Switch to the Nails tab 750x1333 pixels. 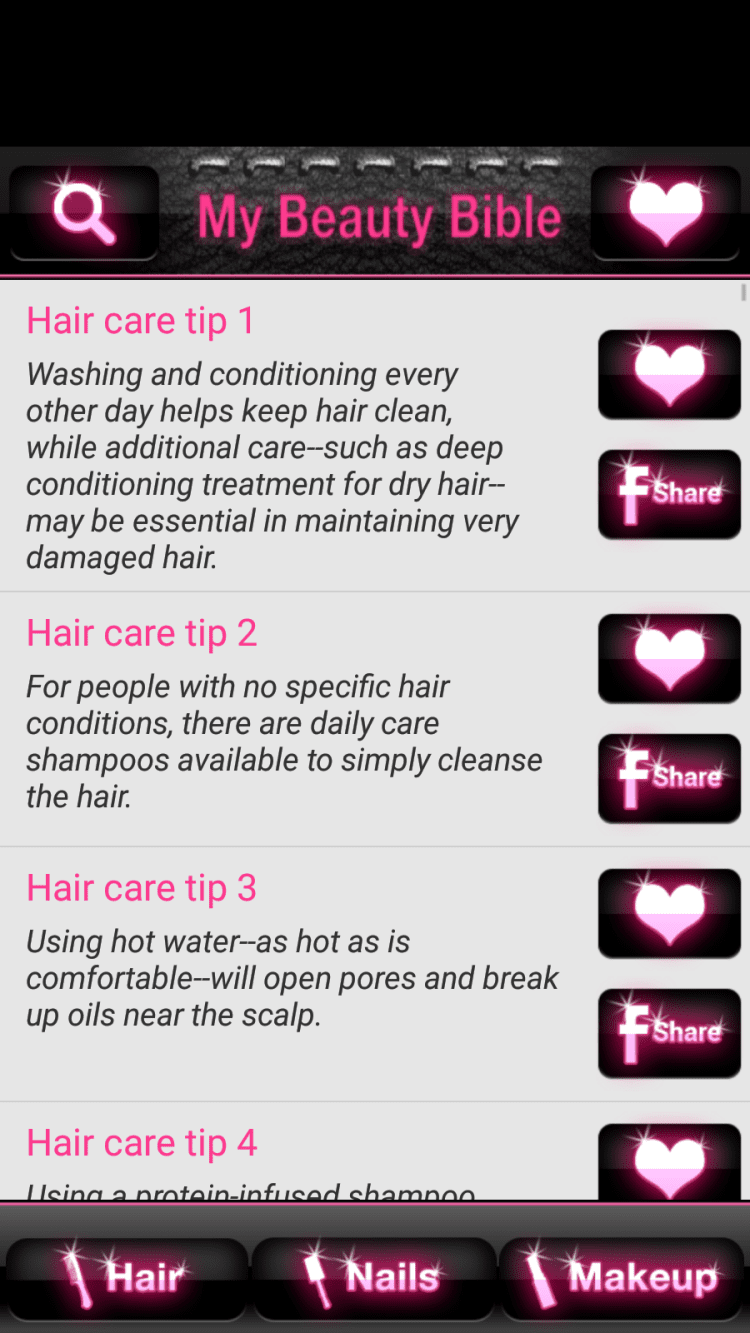click(x=373, y=1278)
